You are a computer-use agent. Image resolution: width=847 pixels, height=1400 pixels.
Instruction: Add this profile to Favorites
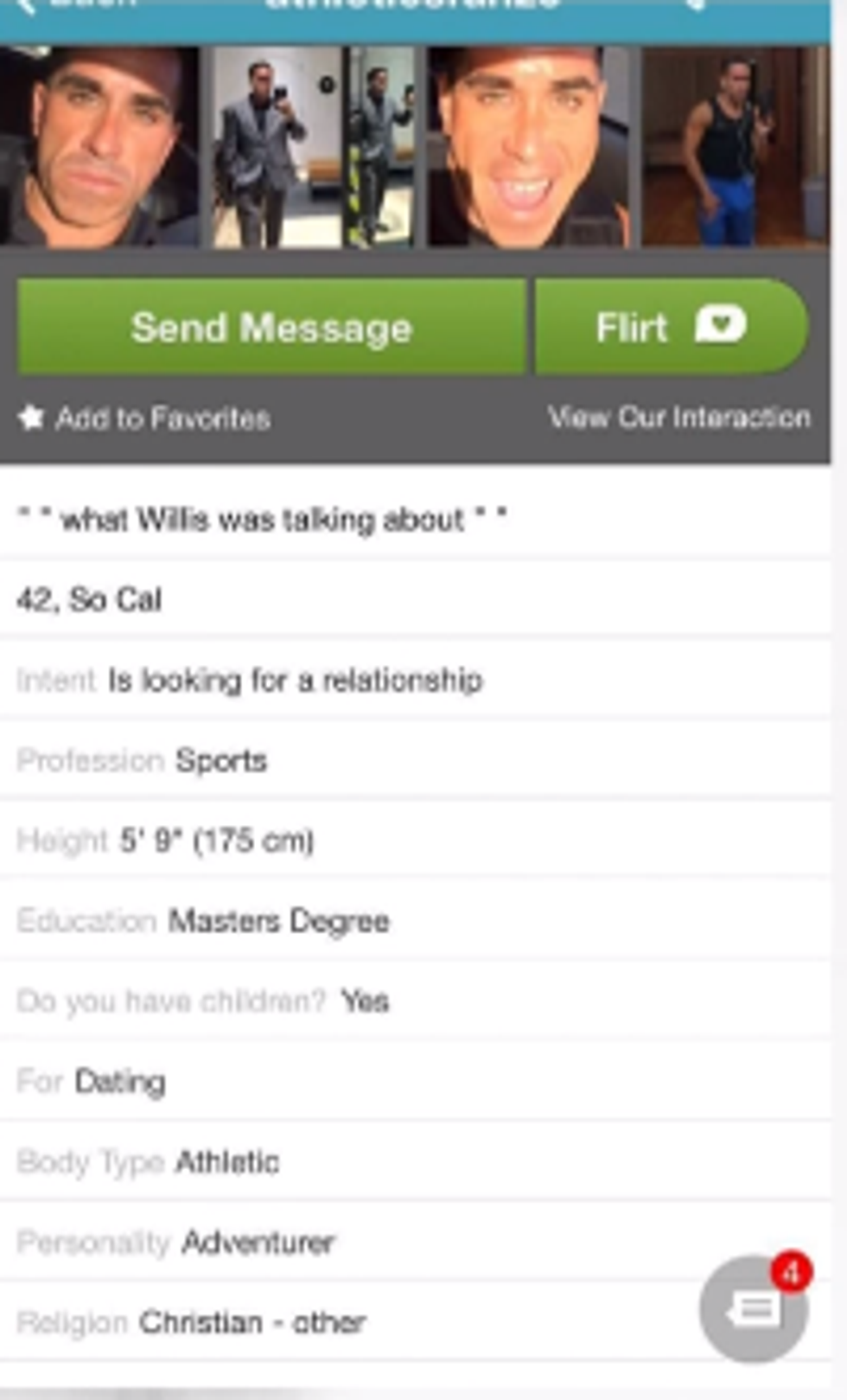click(144, 419)
